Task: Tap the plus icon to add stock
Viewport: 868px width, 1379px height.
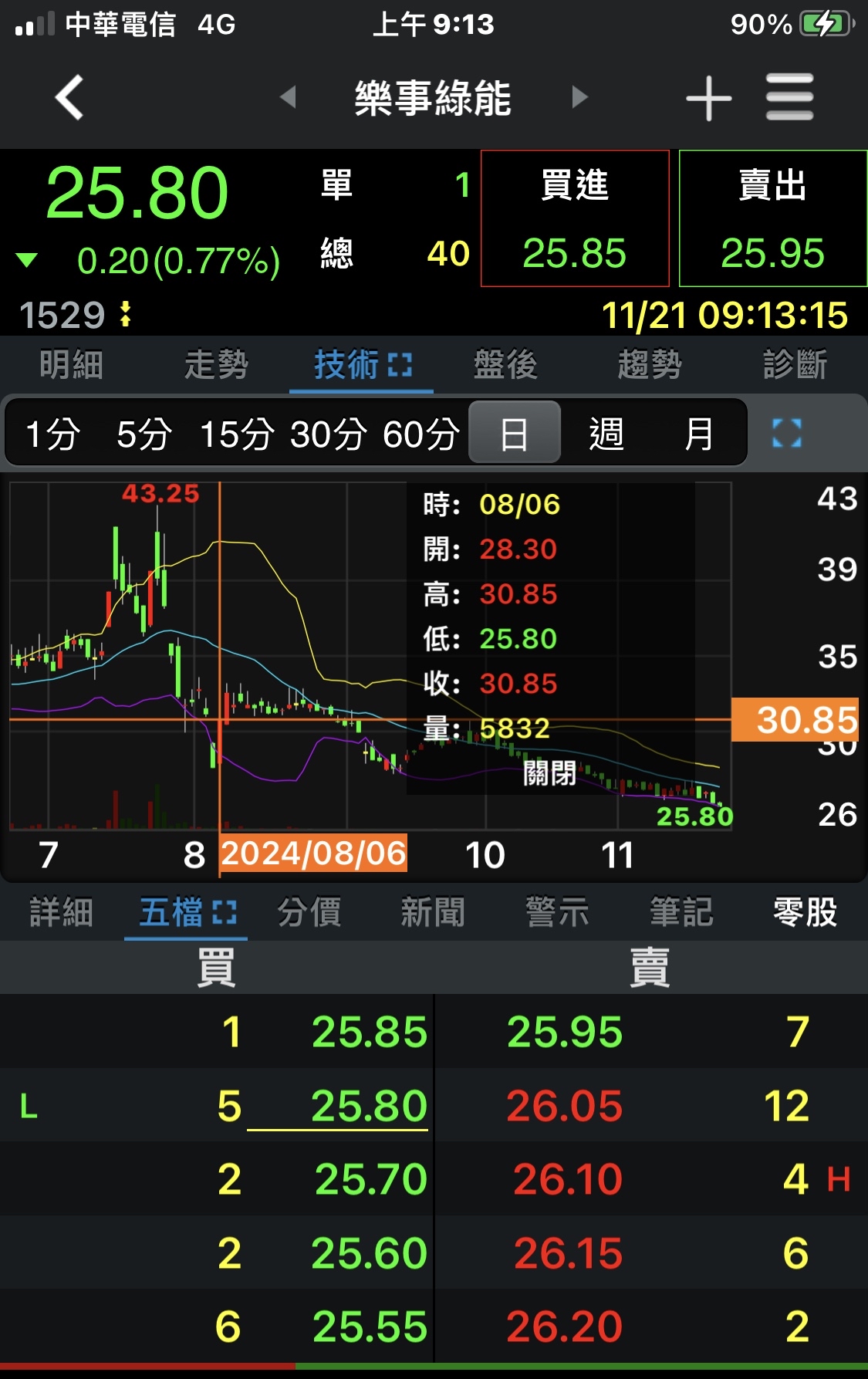Action: click(708, 99)
